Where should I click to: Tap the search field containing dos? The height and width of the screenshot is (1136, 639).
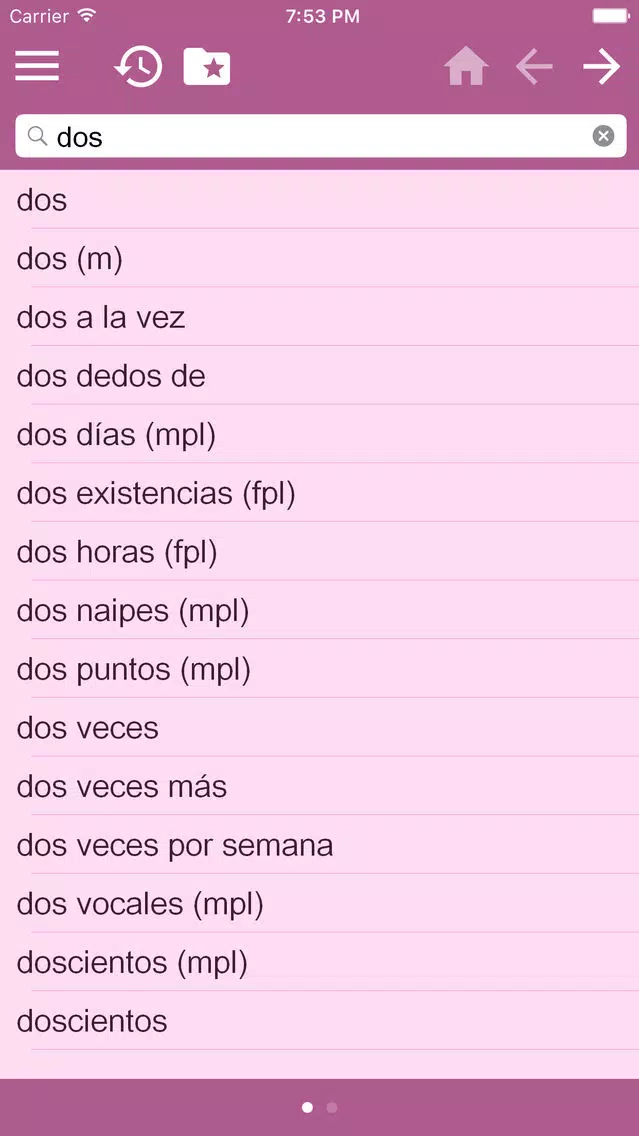click(320, 136)
